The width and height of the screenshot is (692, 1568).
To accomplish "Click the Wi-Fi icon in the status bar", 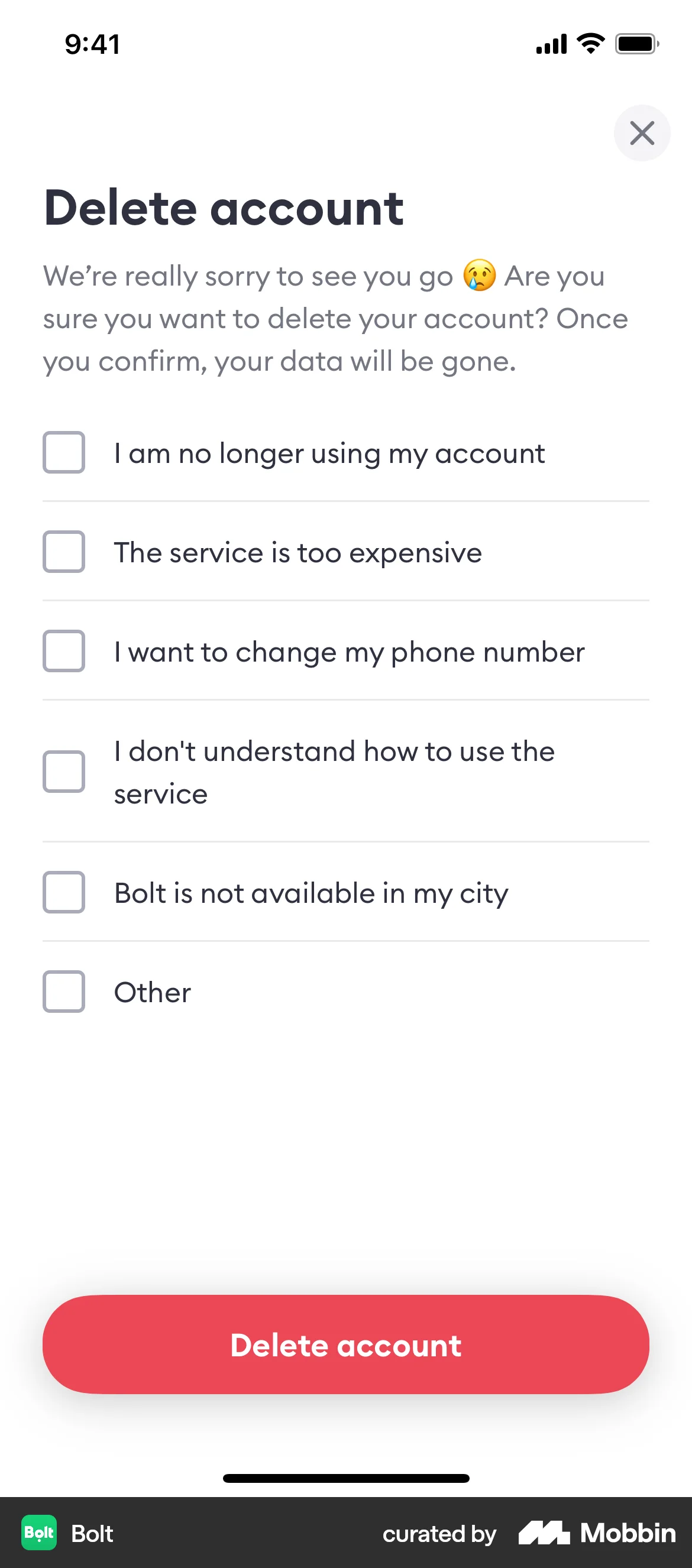I will coord(588,43).
